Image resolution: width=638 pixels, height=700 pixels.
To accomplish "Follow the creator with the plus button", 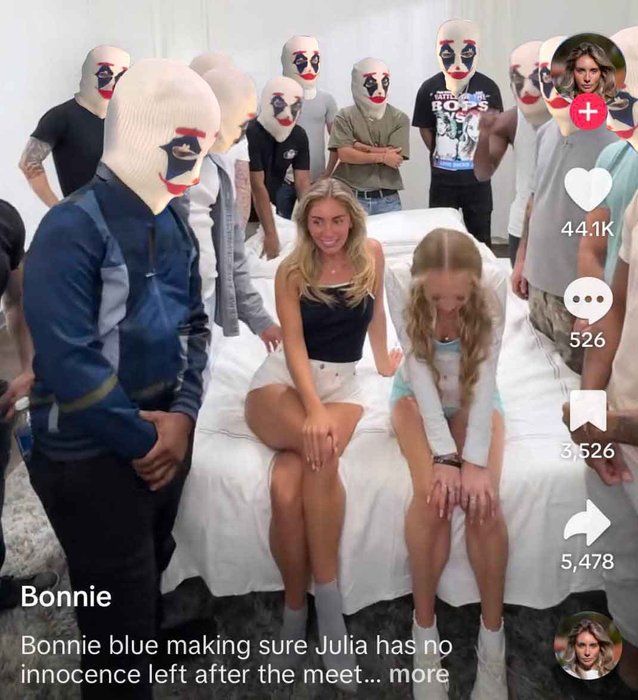I will (x=588, y=113).
